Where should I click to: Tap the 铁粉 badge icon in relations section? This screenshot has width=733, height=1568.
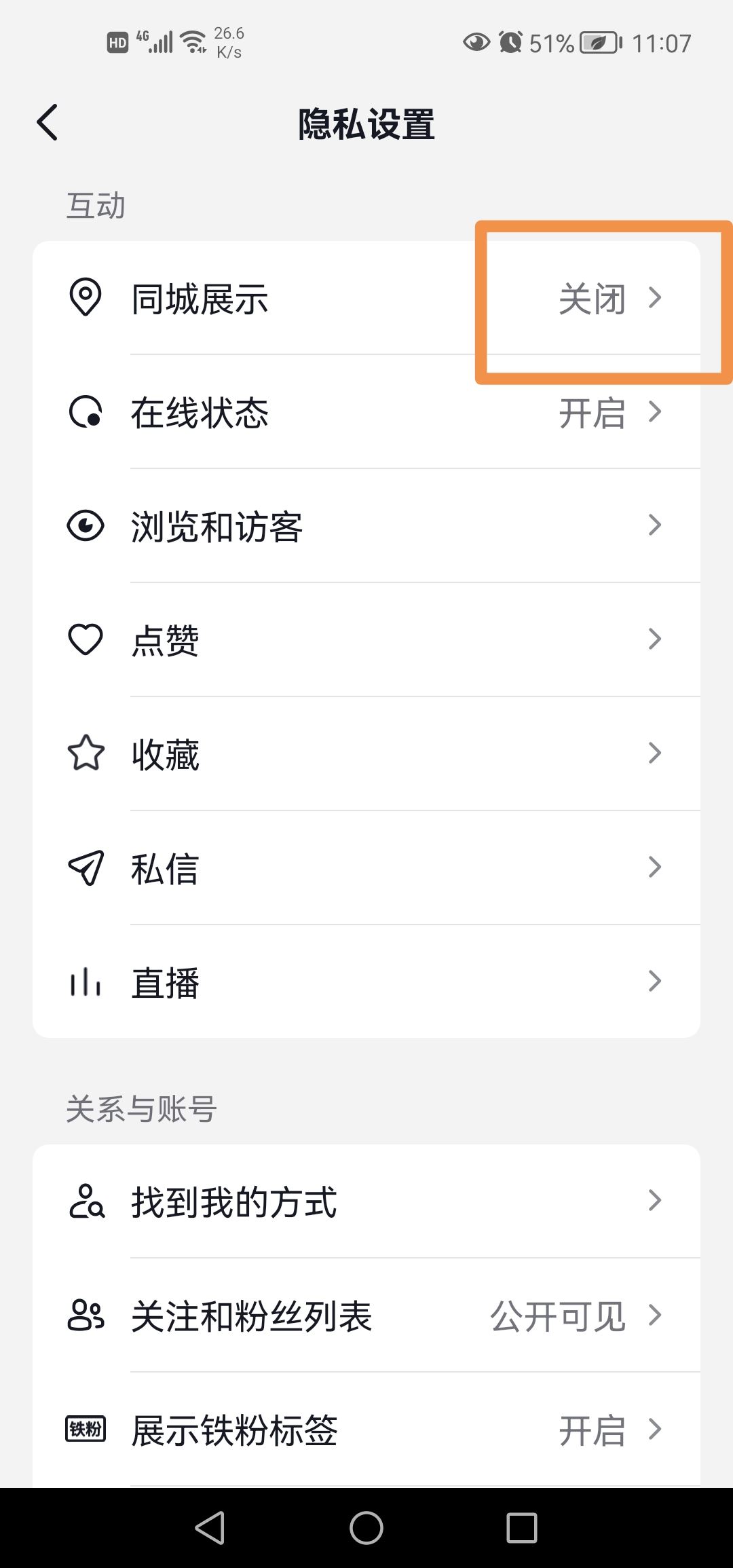pos(86,1429)
